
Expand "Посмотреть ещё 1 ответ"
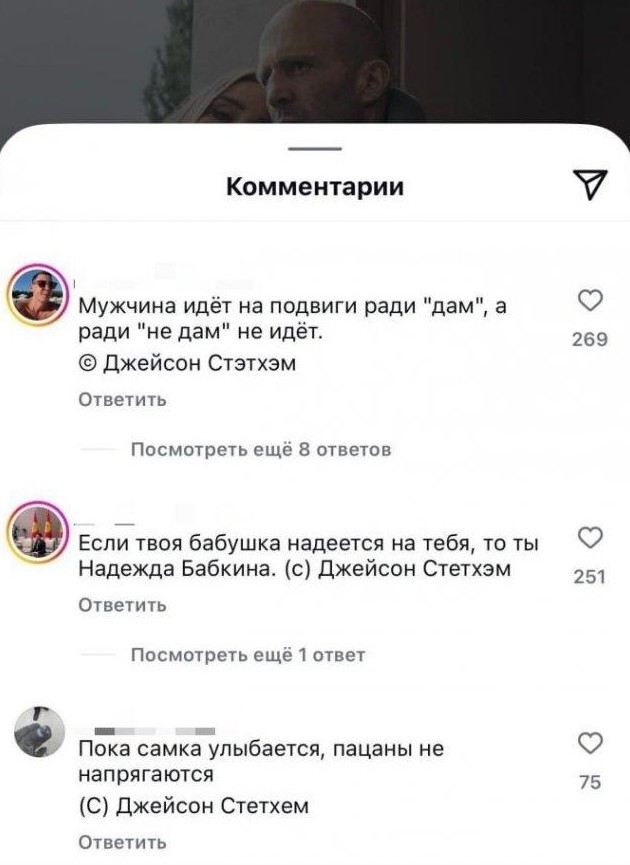pyautogui.click(x=248, y=655)
